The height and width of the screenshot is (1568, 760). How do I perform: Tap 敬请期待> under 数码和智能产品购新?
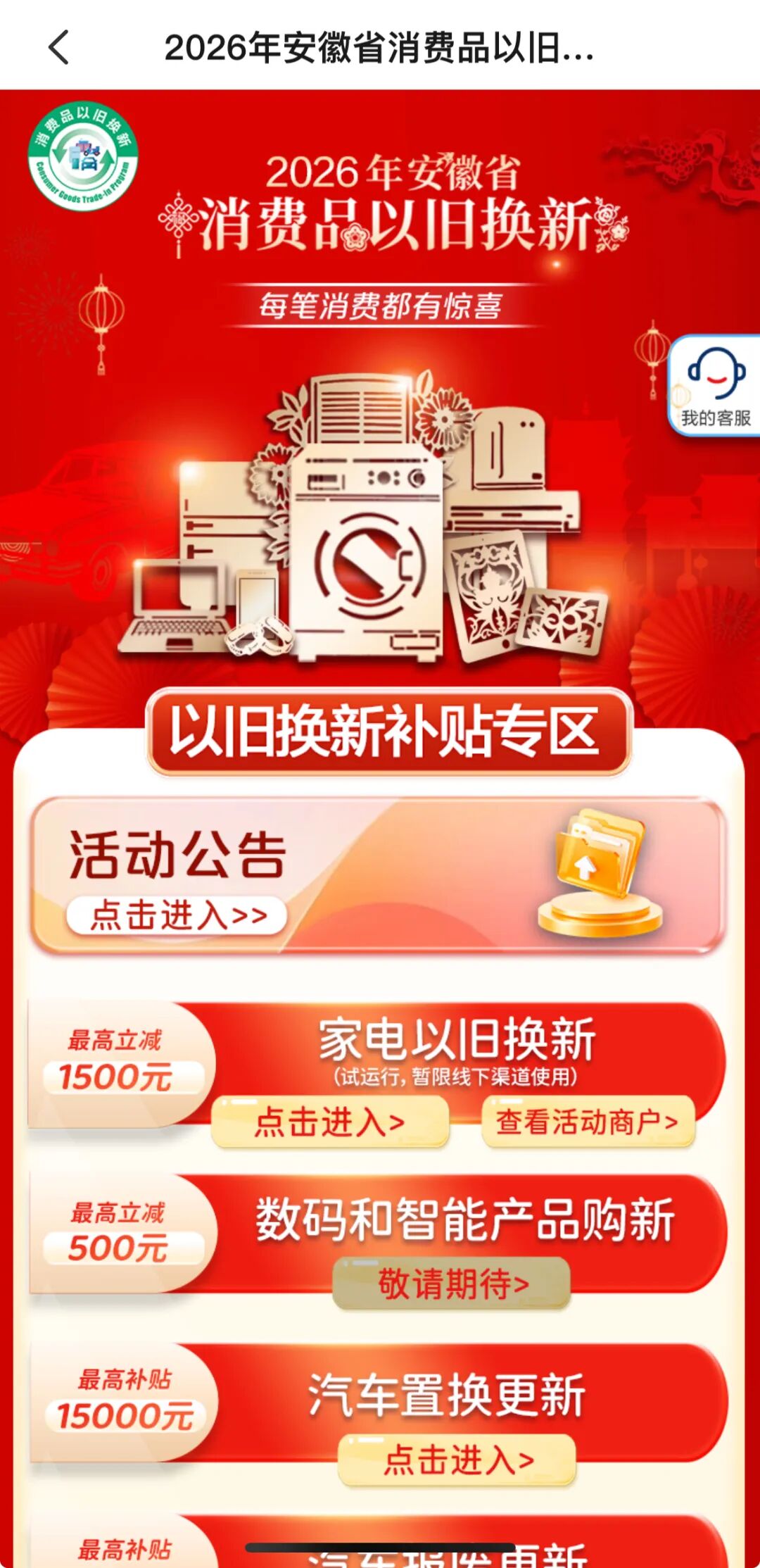coord(452,1284)
